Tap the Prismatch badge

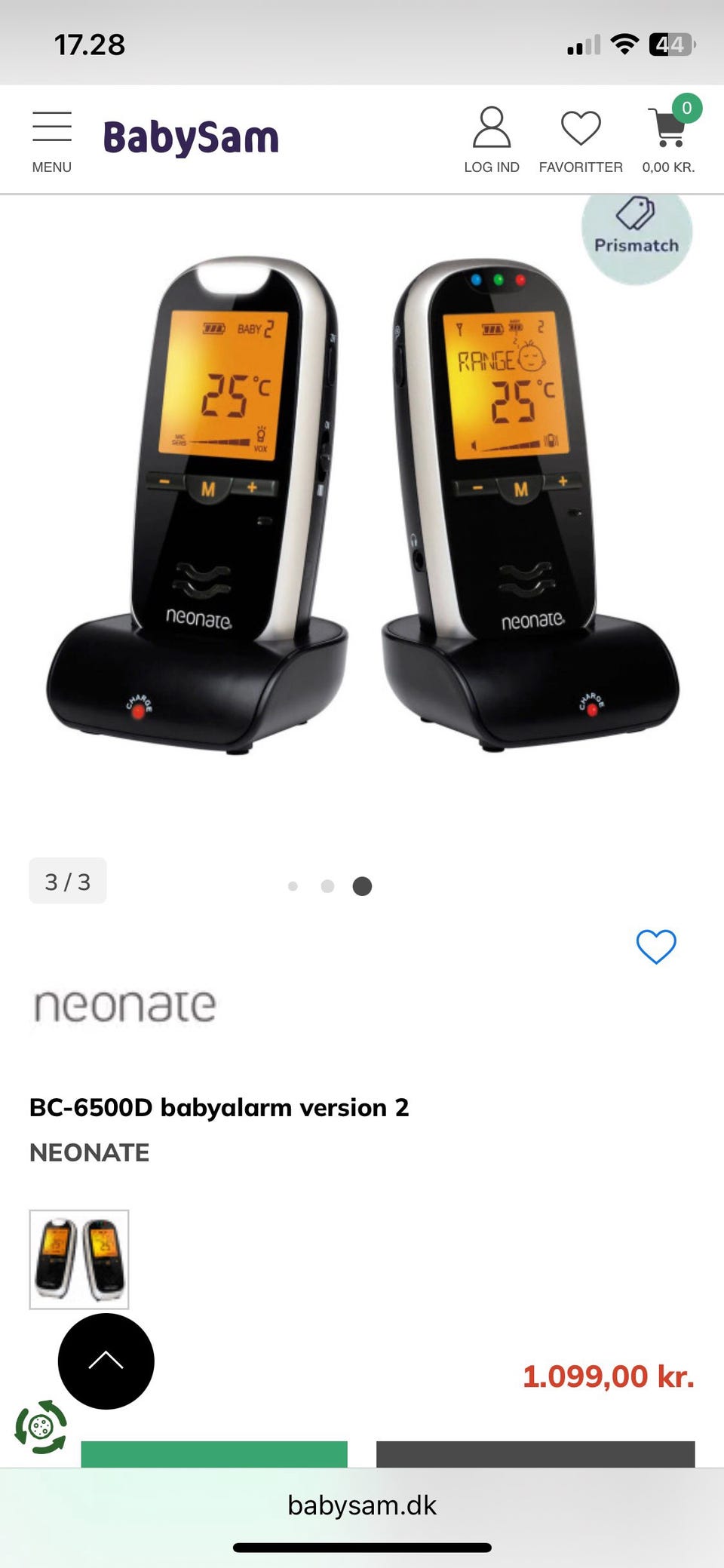637,230
